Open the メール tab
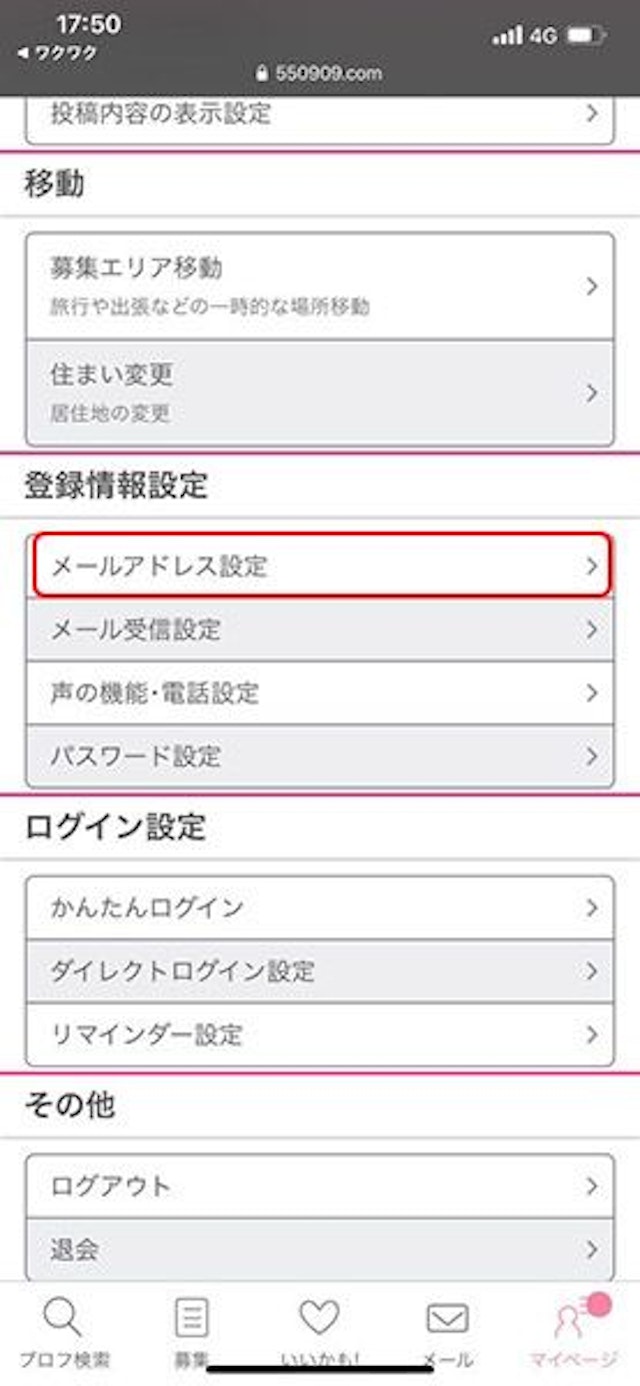Image resolution: width=640 pixels, height=1386 pixels. [447, 1332]
